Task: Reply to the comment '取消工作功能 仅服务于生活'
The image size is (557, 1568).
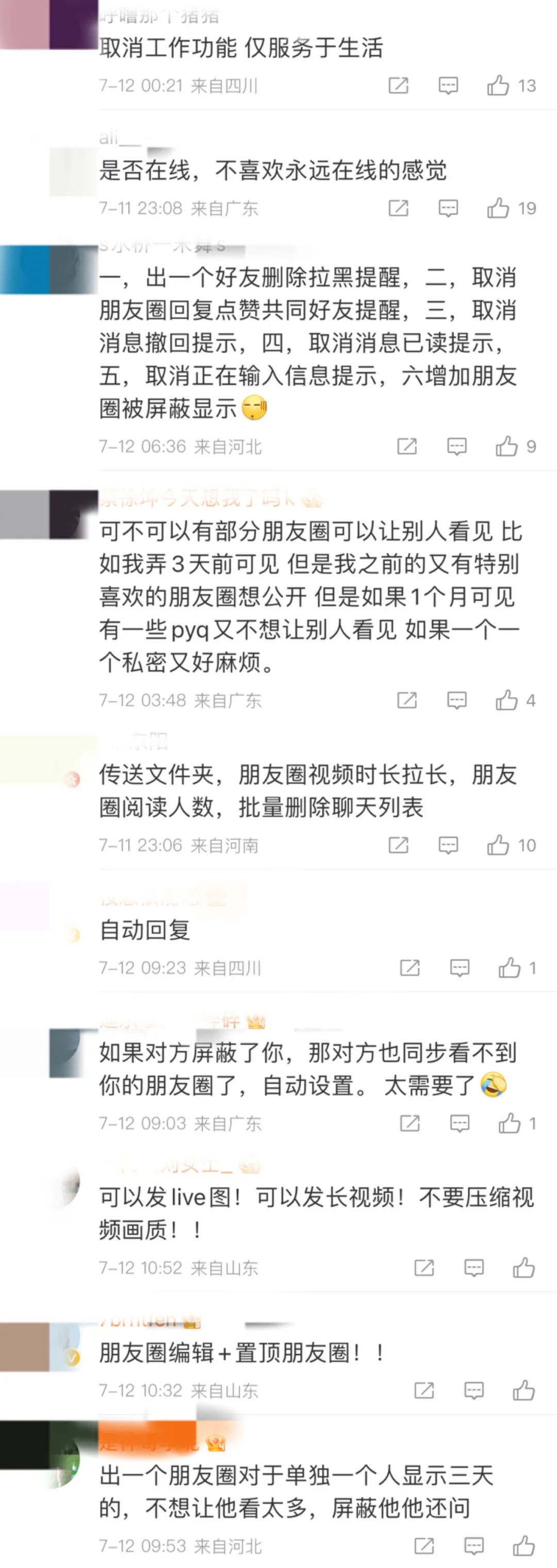Action: click(448, 86)
